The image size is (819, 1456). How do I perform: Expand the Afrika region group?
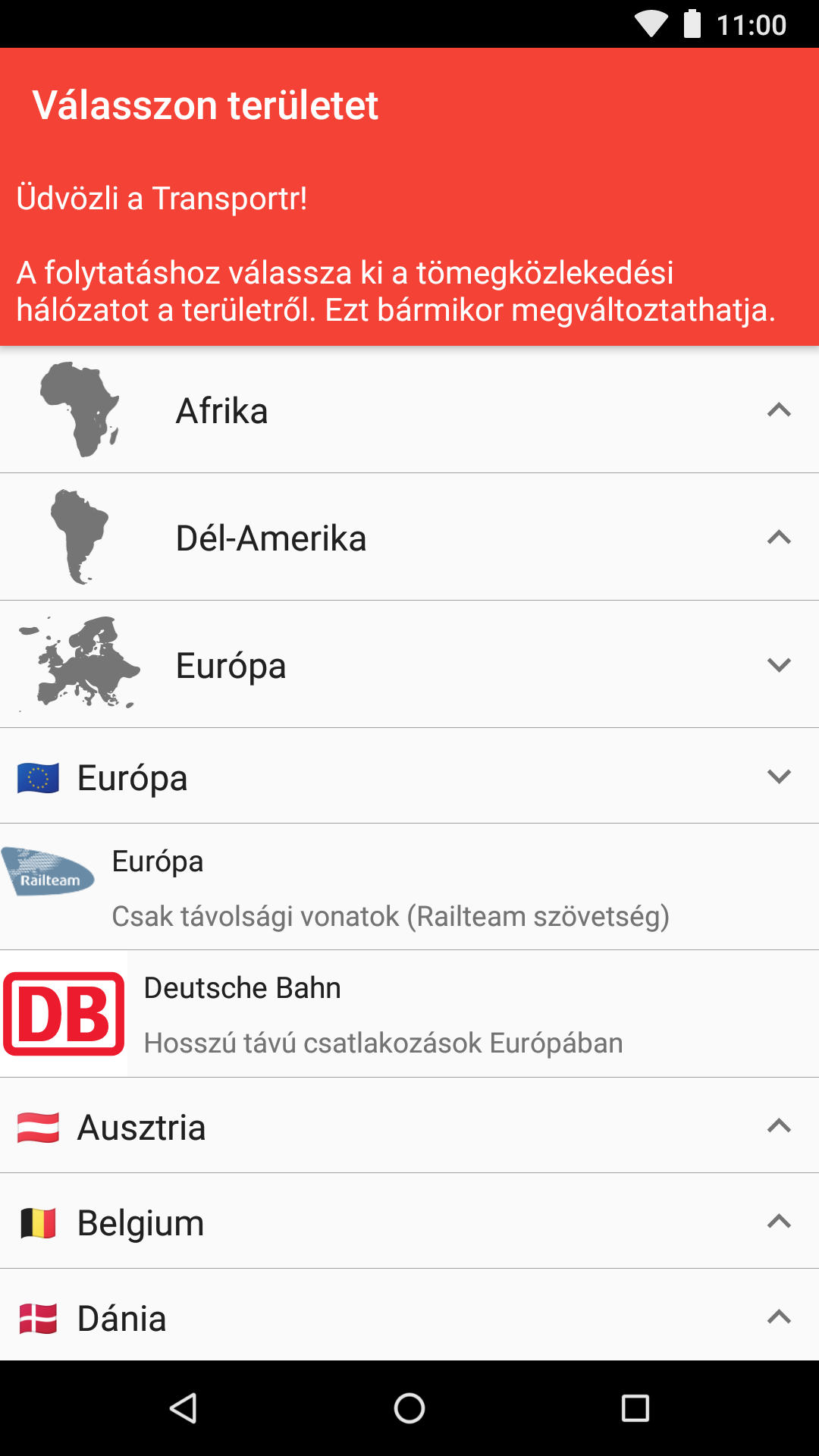[409, 410]
